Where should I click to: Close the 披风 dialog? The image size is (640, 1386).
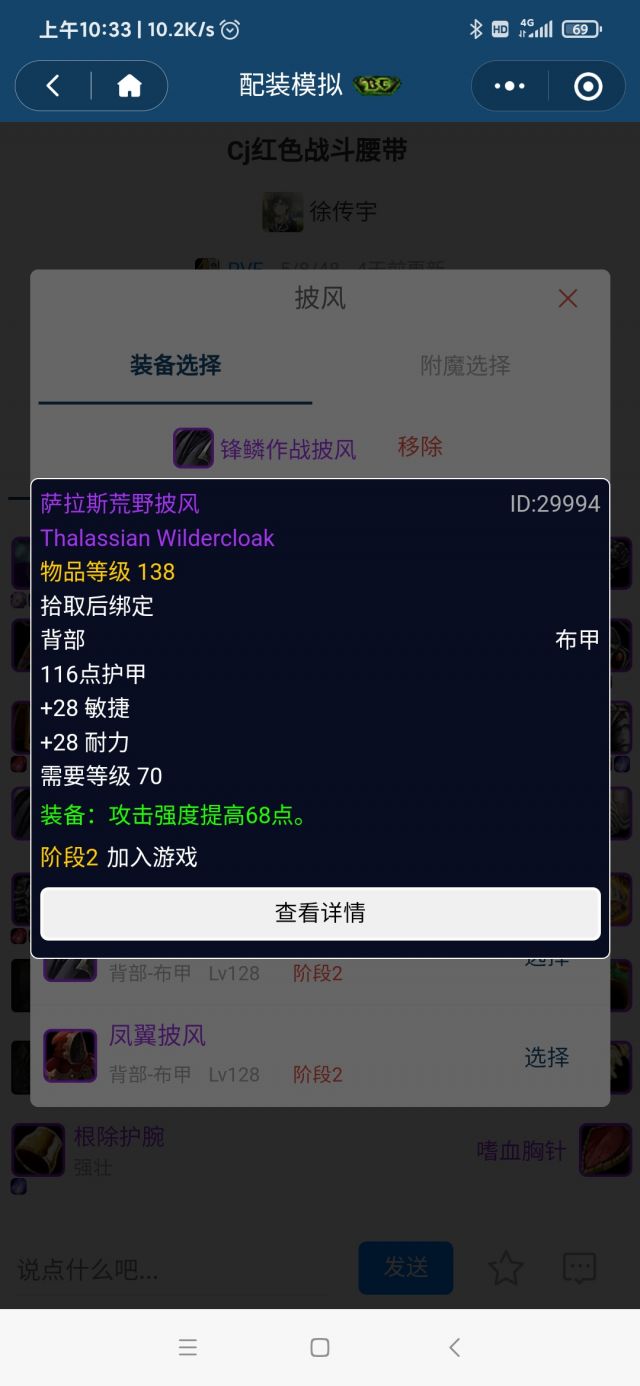(568, 298)
